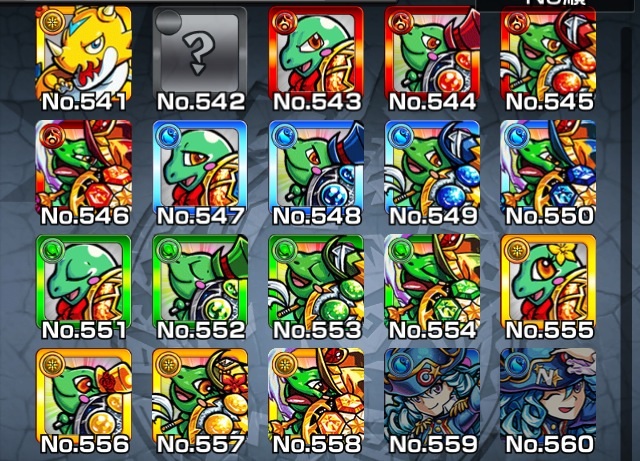The image size is (640, 461).
Task: Open monster No.549 tile
Action: click(x=432, y=168)
